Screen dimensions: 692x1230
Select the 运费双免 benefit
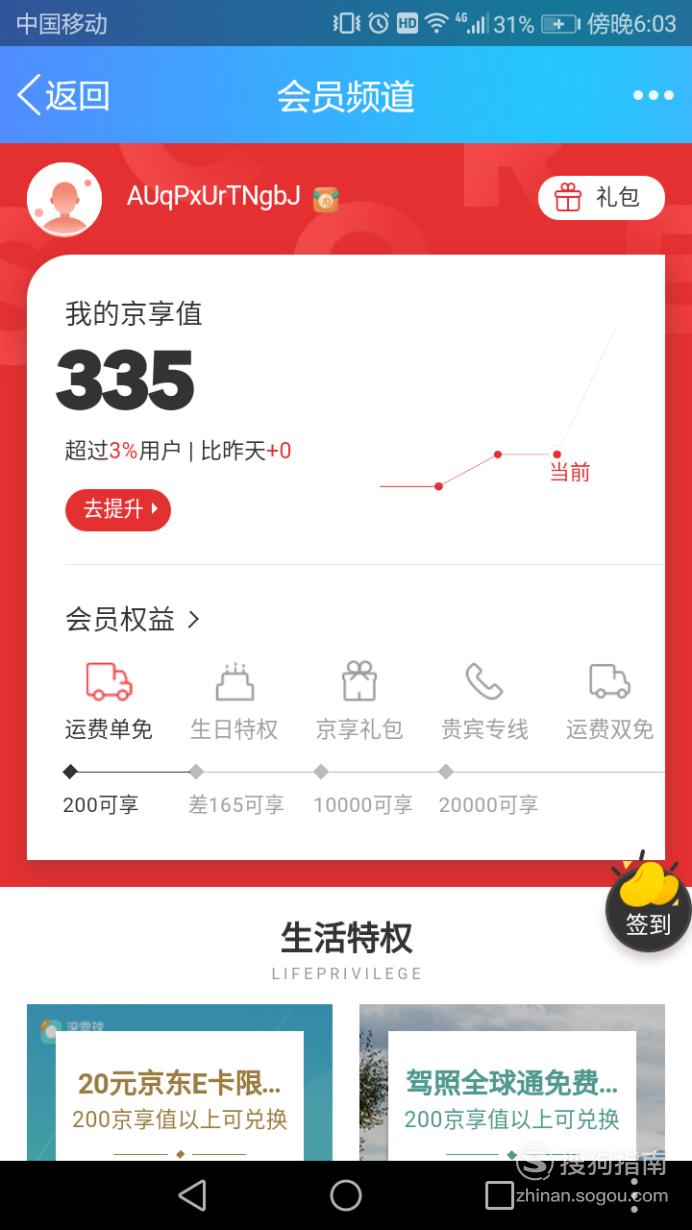point(609,700)
